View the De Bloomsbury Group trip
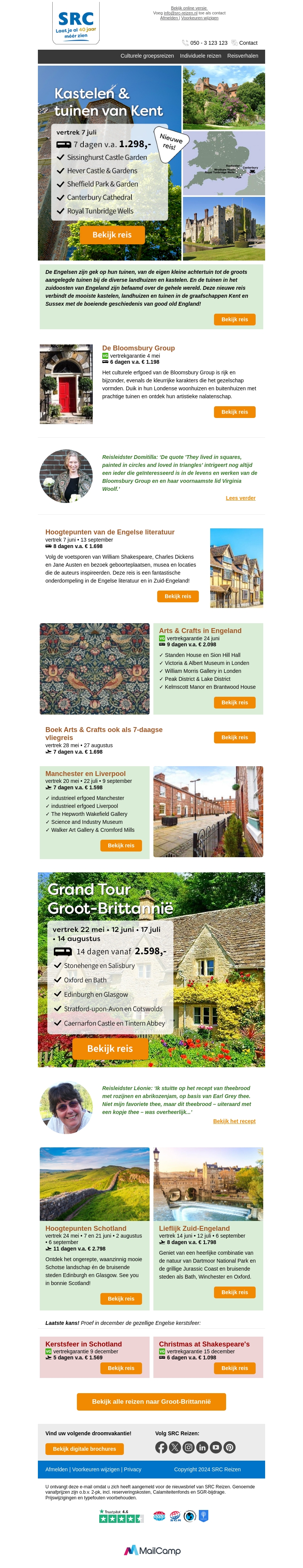This screenshot has height=1568, width=303. tap(234, 412)
